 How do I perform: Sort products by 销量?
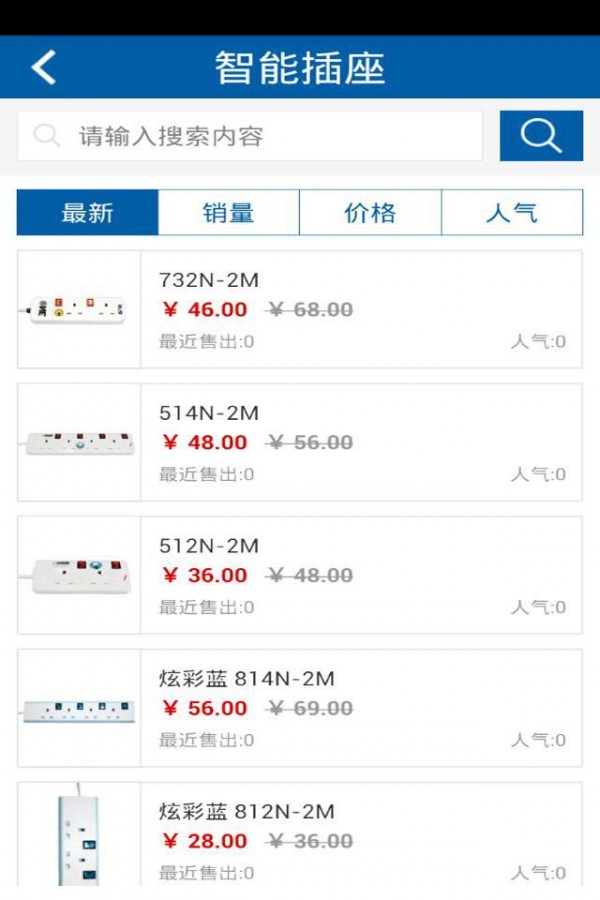[x=229, y=213]
